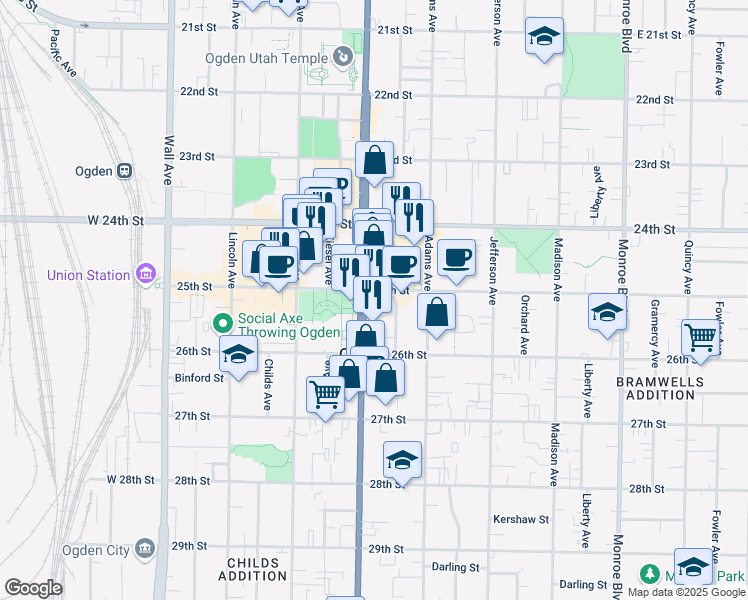Select the grocery cart marker by Gramercy Ave
This screenshot has width=748, height=600.
(700, 338)
